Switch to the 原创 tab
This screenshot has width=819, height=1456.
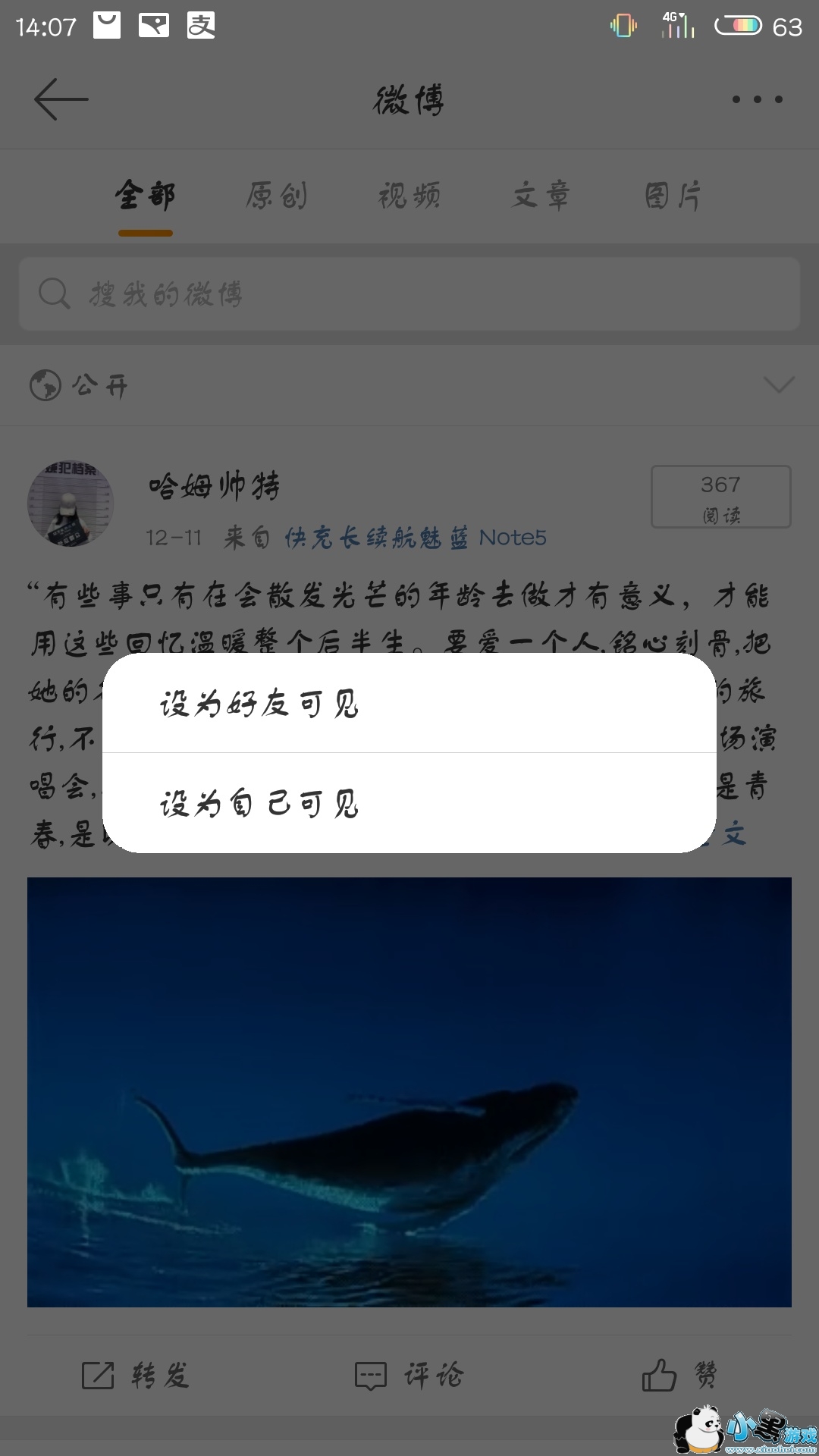point(276,196)
